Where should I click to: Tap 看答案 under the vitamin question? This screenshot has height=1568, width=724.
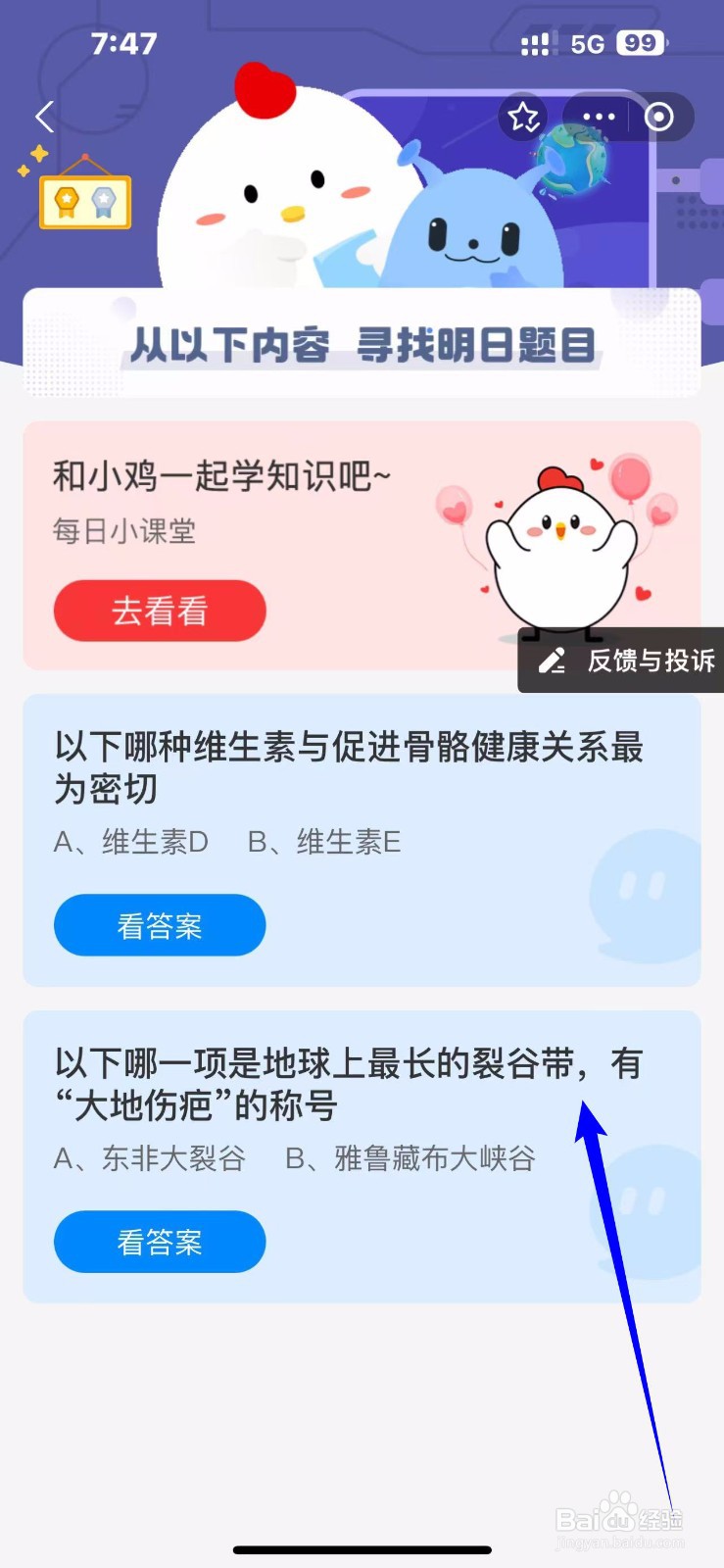(x=159, y=924)
